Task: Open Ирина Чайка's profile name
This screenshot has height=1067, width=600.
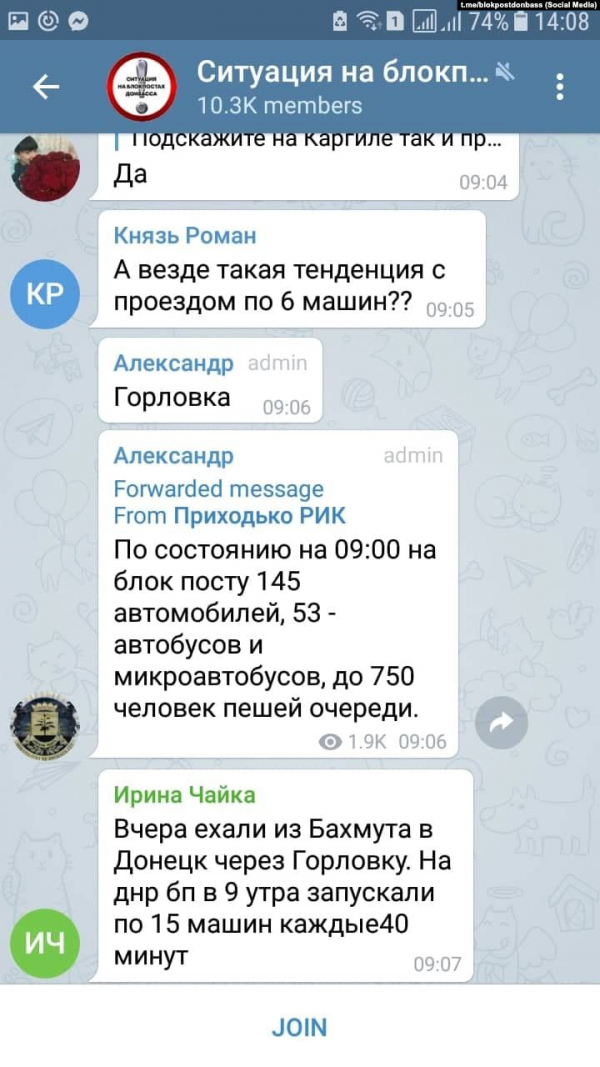Action: click(185, 795)
